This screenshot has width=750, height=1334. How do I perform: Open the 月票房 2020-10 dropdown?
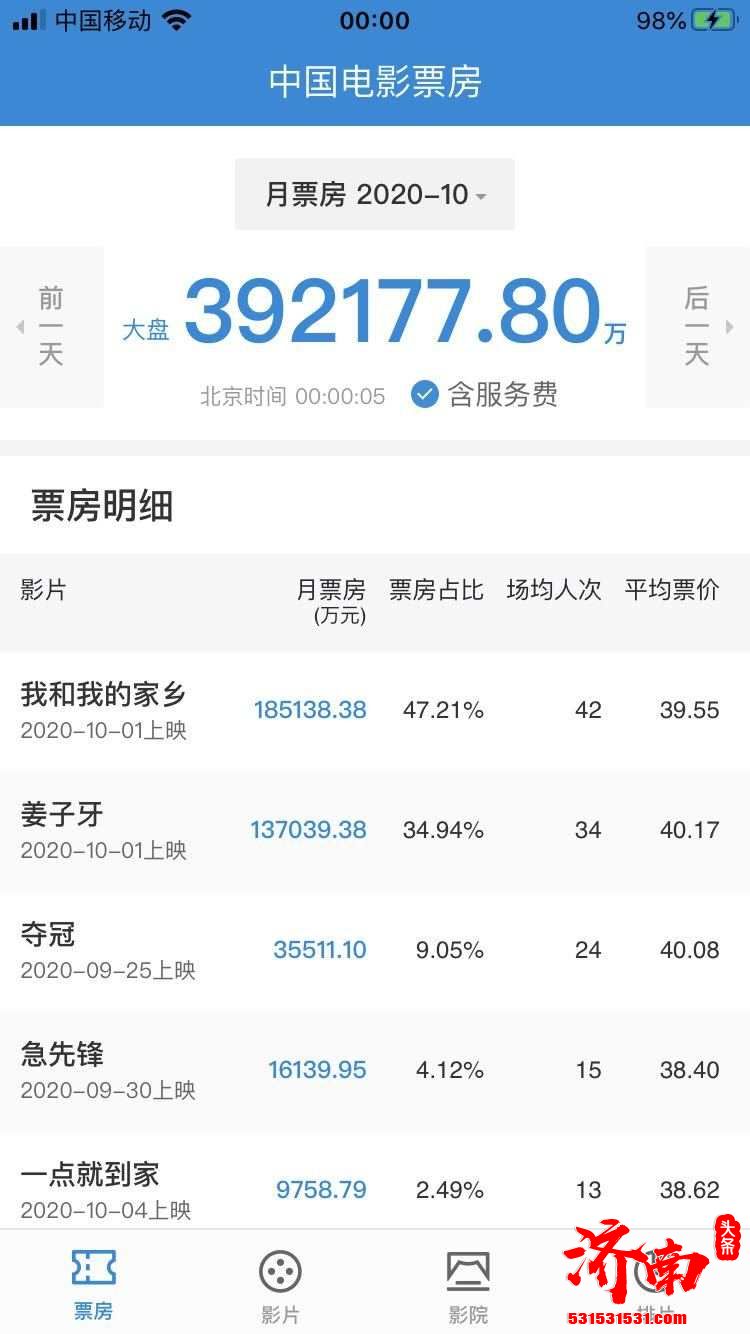tap(374, 194)
